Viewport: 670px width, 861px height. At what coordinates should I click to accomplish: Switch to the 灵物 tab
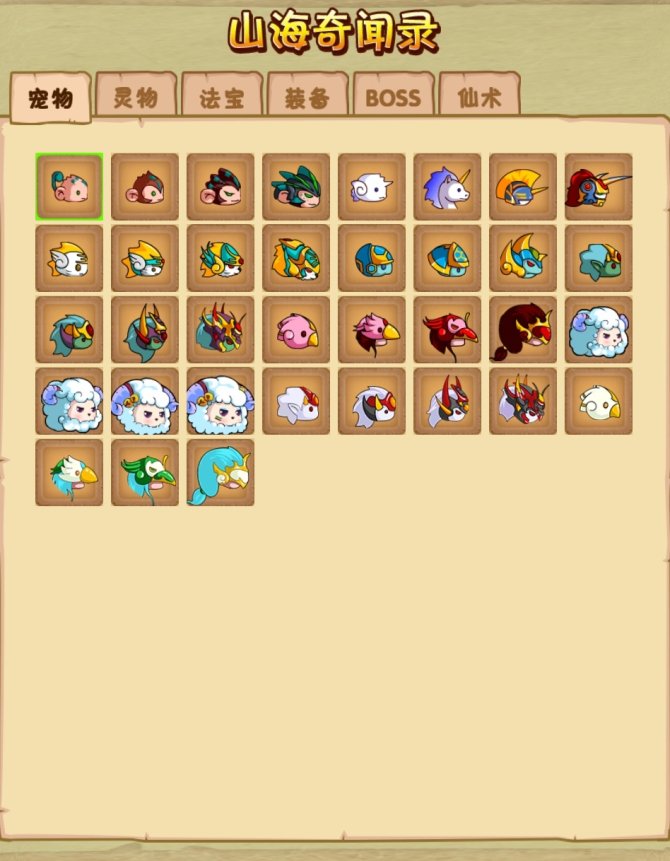pos(136,98)
